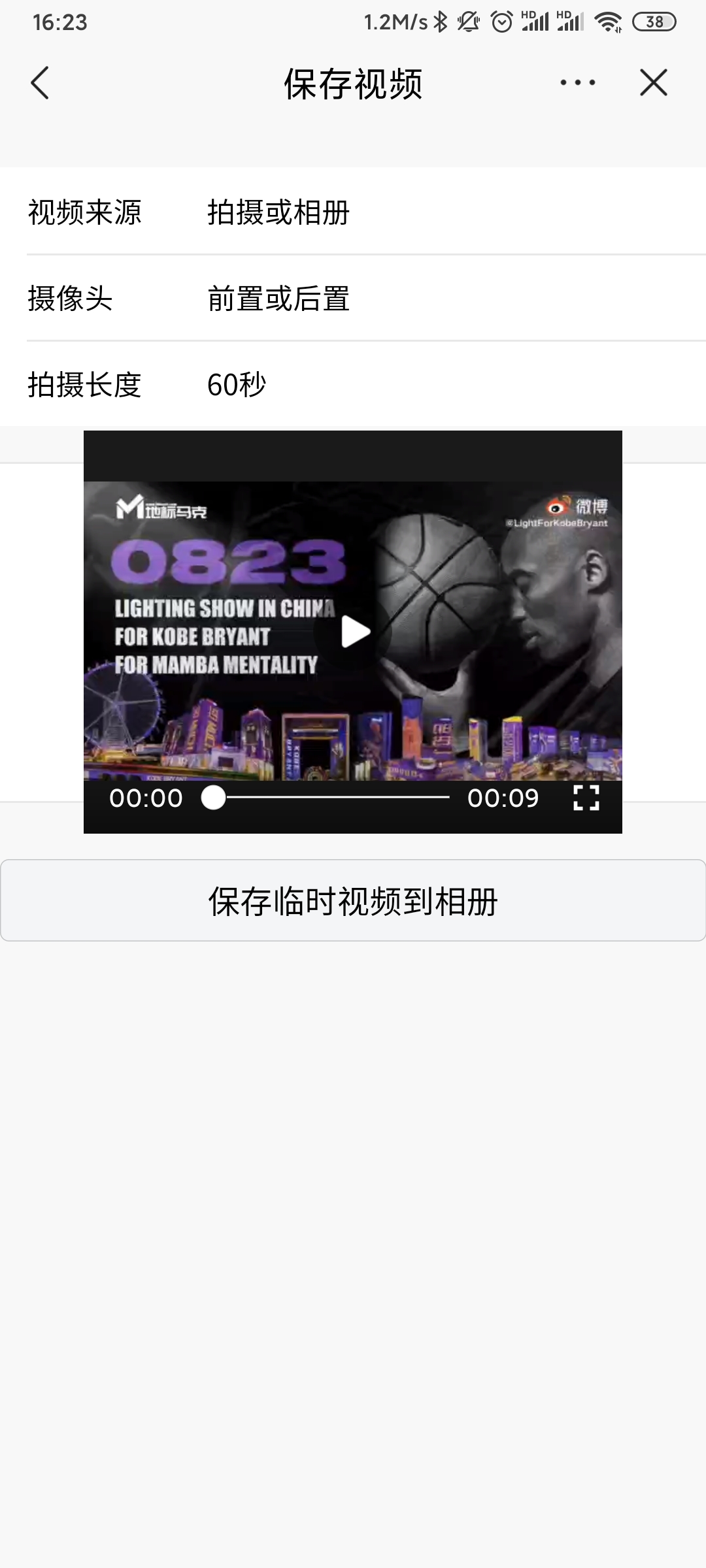706x1568 pixels.
Task: Go back using the header arrow
Action: click(41, 83)
